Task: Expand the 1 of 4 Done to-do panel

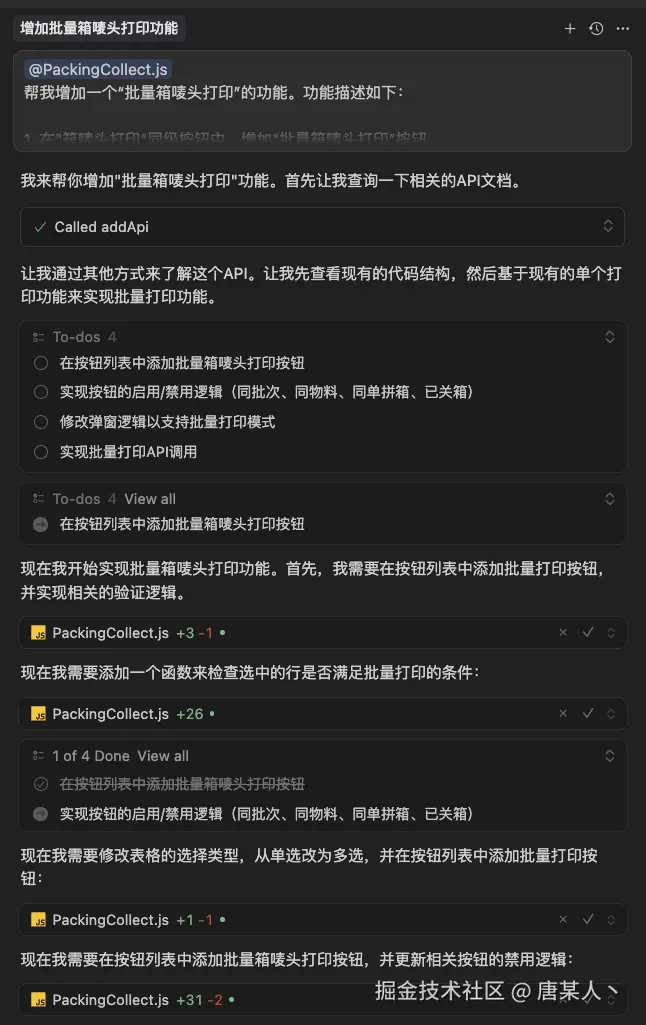Action: tap(609, 756)
